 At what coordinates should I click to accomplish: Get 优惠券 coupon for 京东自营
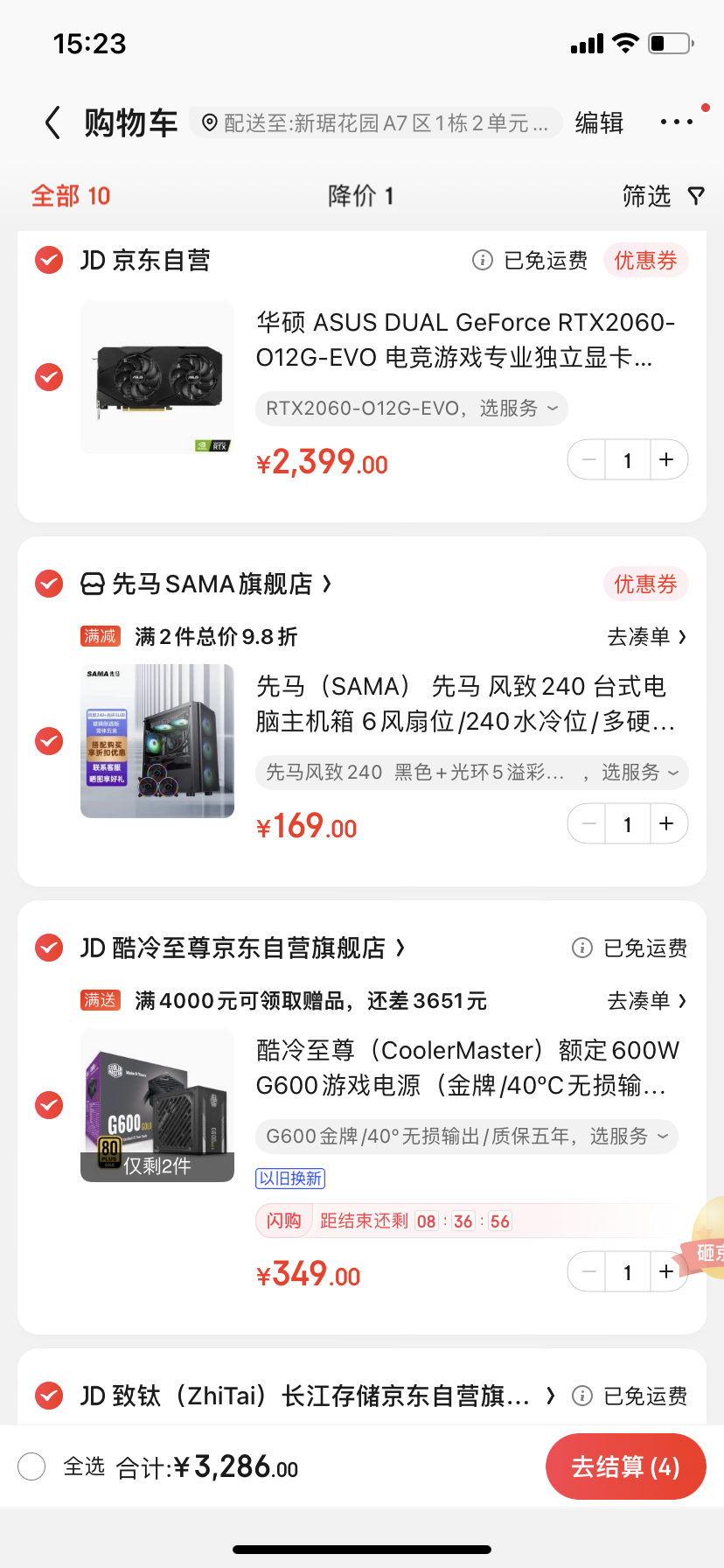[645, 261]
